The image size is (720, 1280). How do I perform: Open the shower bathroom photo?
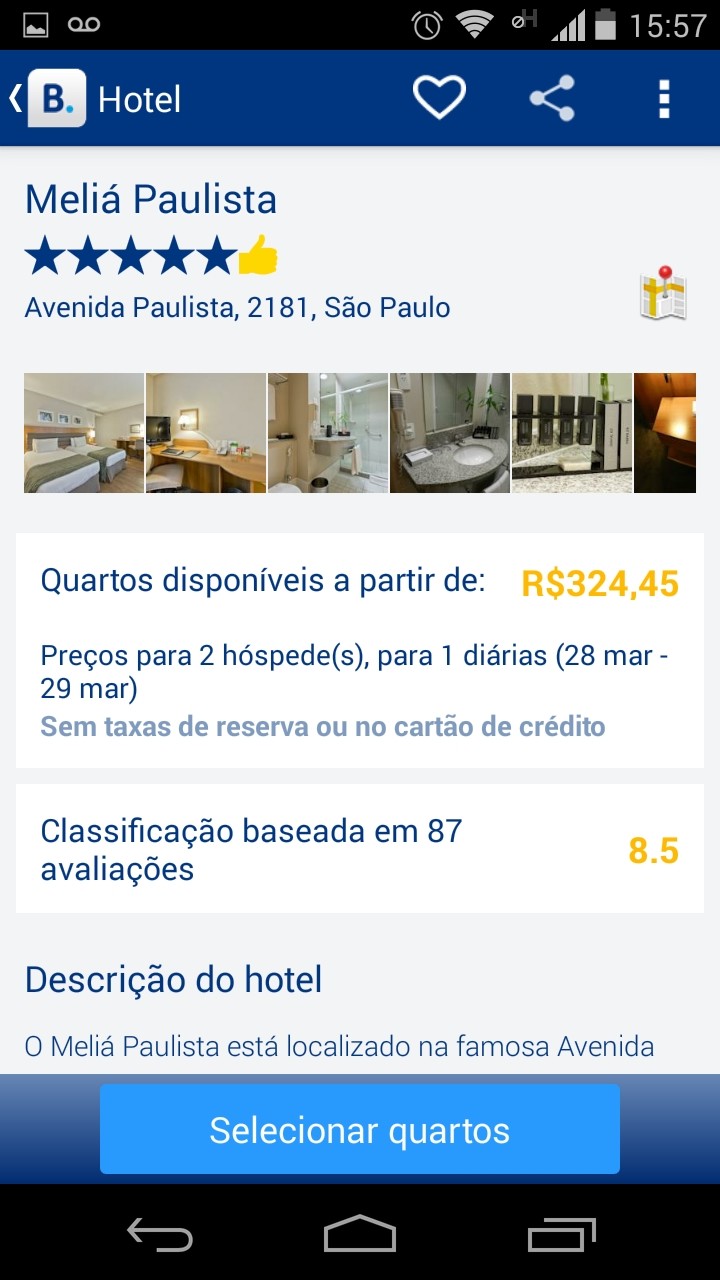pos(328,433)
